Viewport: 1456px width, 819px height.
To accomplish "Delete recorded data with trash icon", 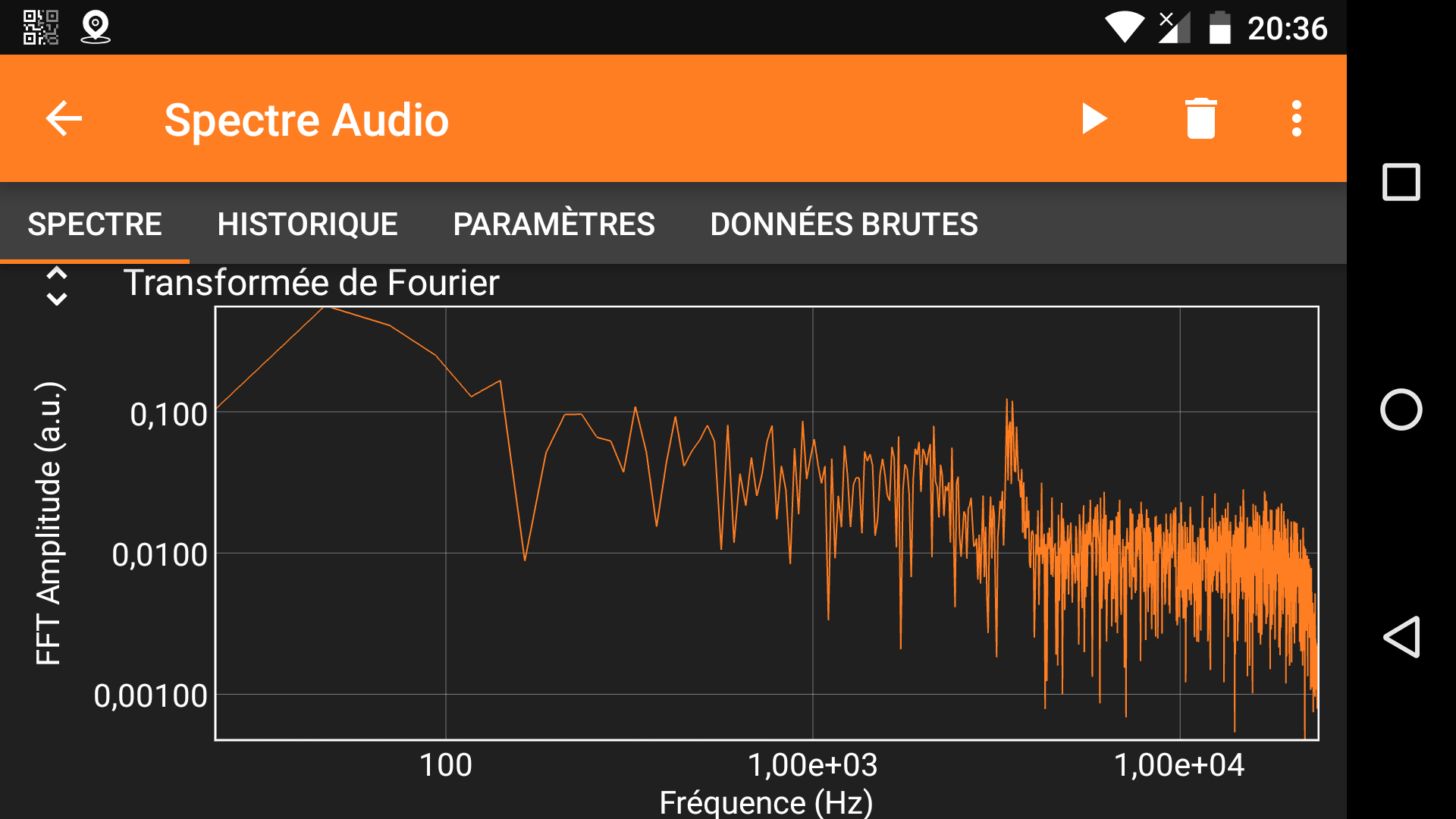I will (1200, 119).
